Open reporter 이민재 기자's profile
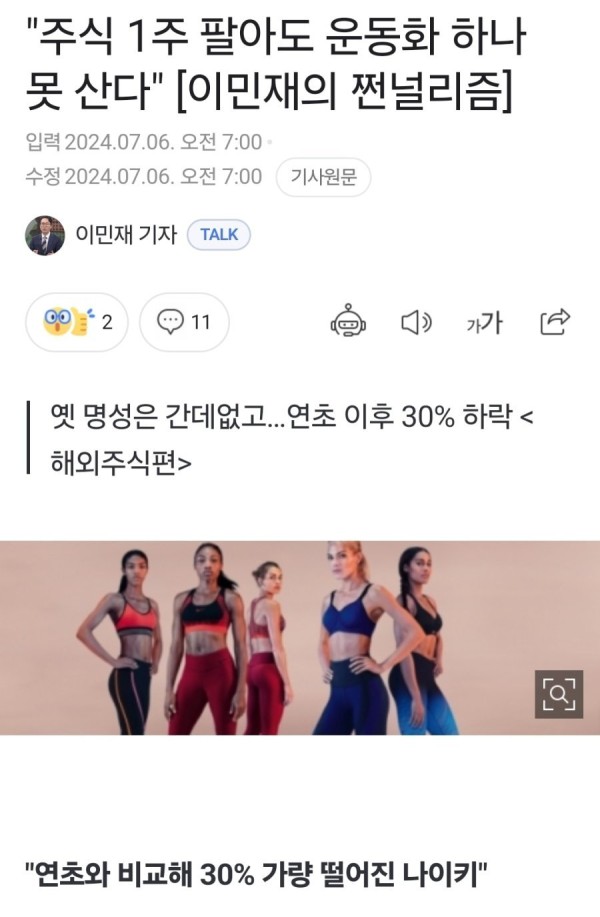 pyautogui.click(x=125, y=234)
